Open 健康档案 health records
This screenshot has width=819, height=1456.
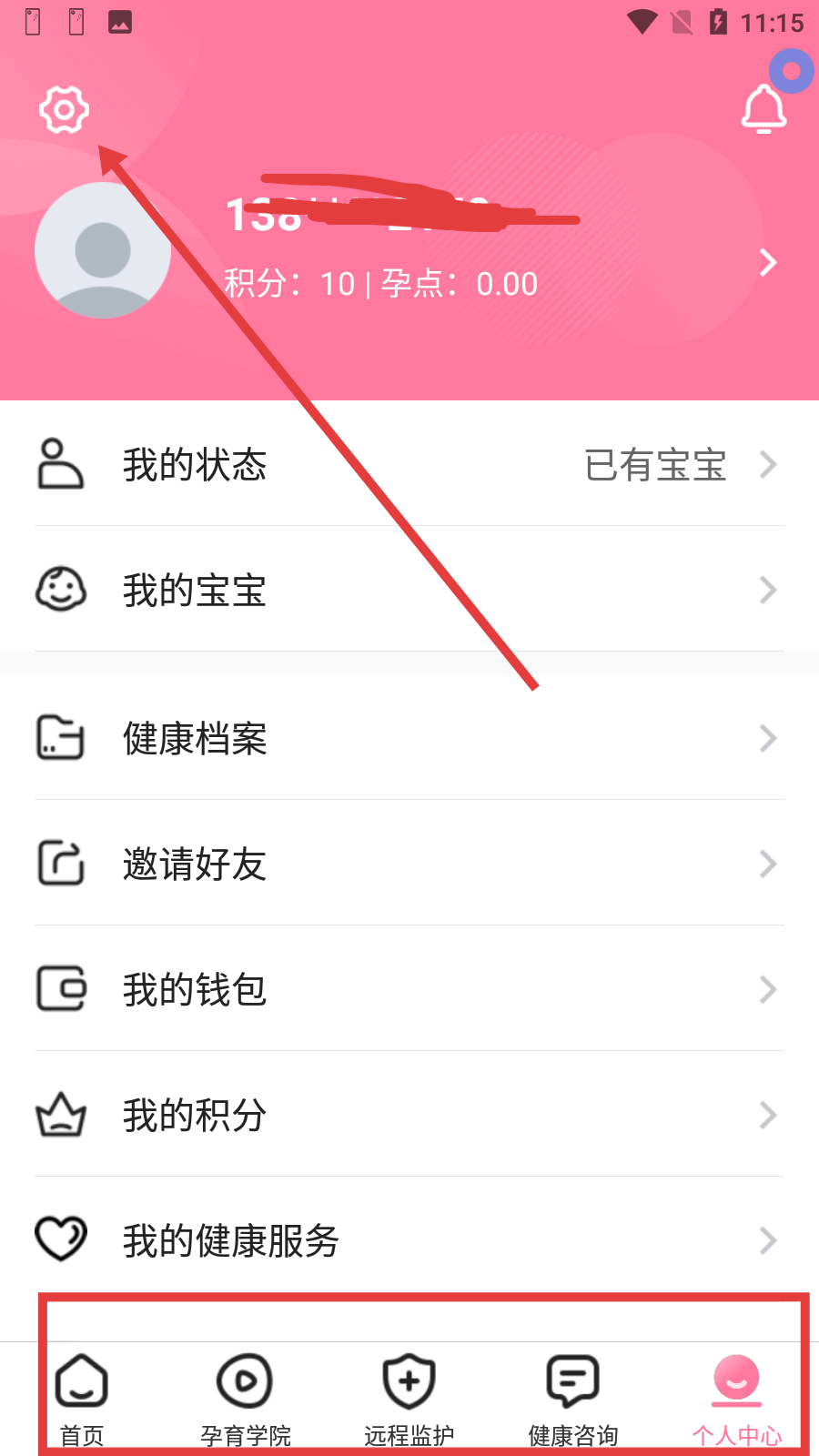[409, 738]
